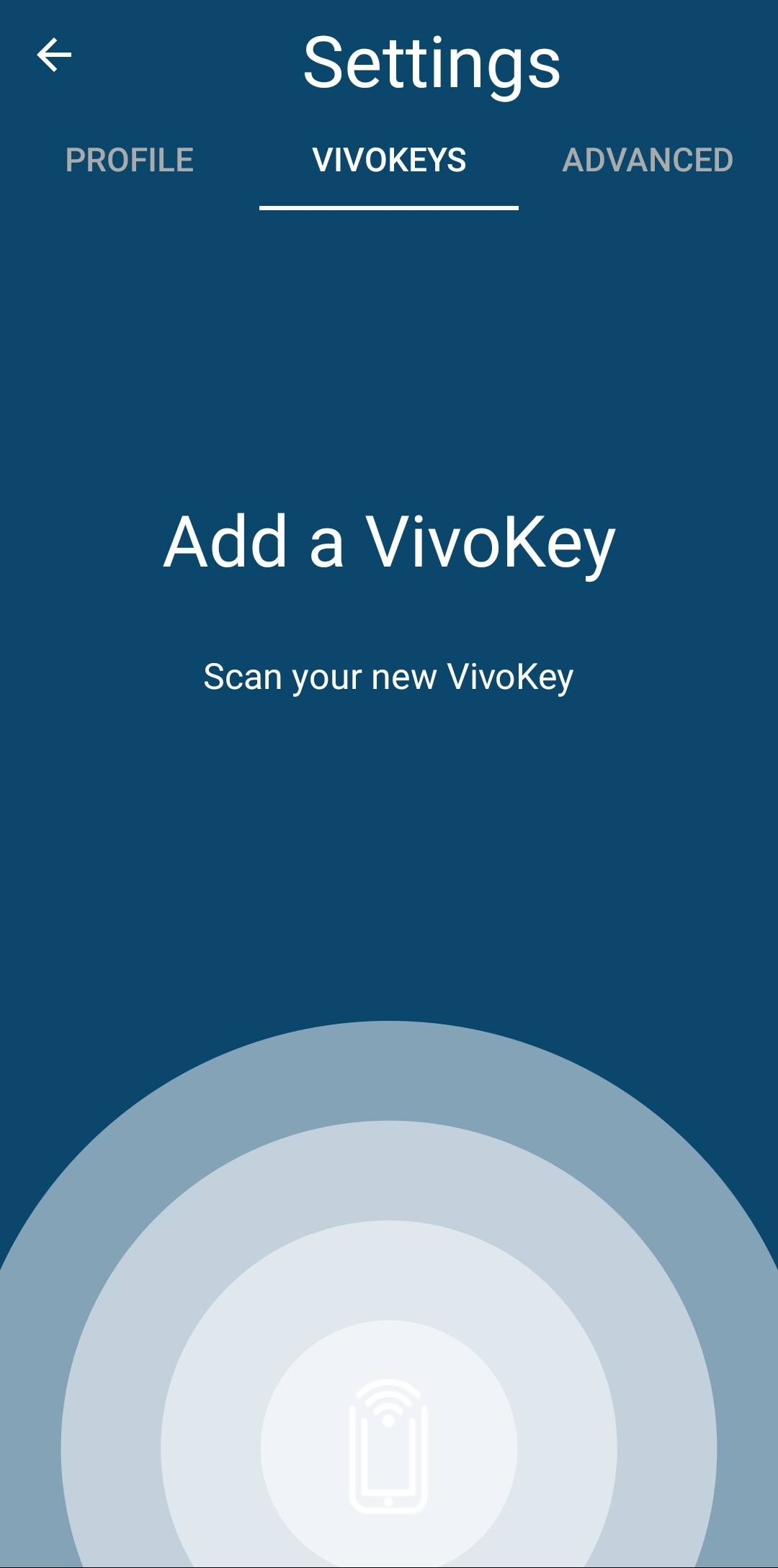The height and width of the screenshot is (1568, 778).
Task: Go back using the arrow icon
Action: pos(54,55)
